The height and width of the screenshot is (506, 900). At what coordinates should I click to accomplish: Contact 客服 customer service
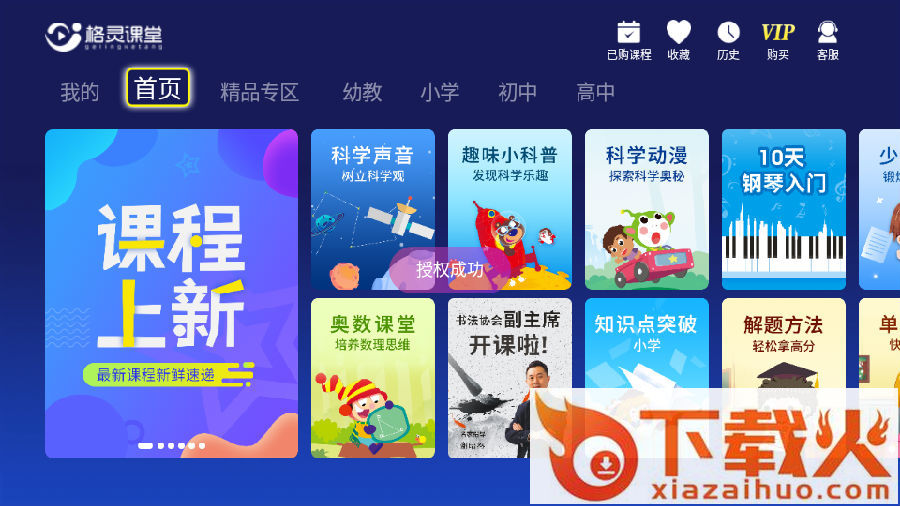coord(827,41)
